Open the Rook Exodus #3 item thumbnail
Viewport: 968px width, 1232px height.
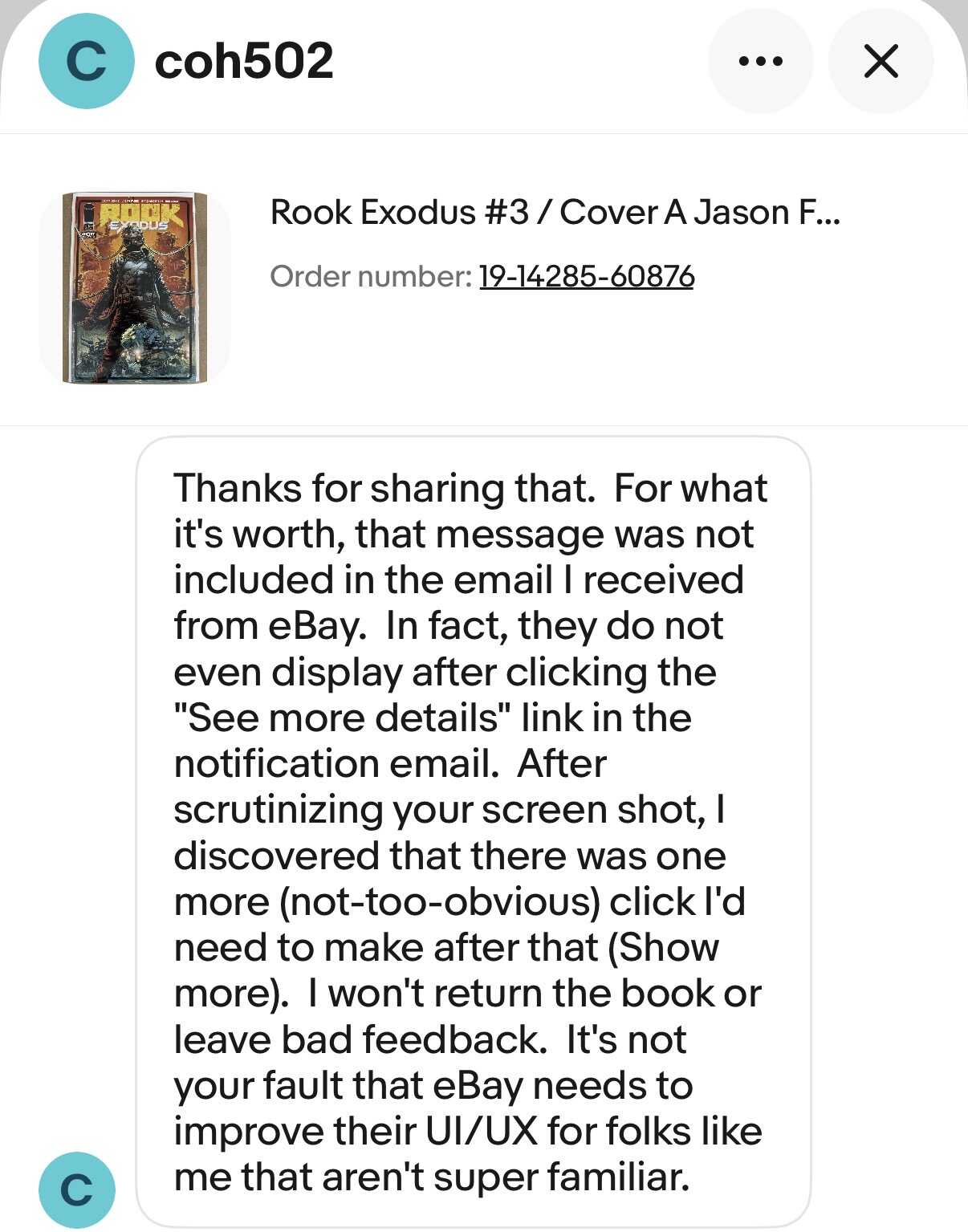(135, 287)
